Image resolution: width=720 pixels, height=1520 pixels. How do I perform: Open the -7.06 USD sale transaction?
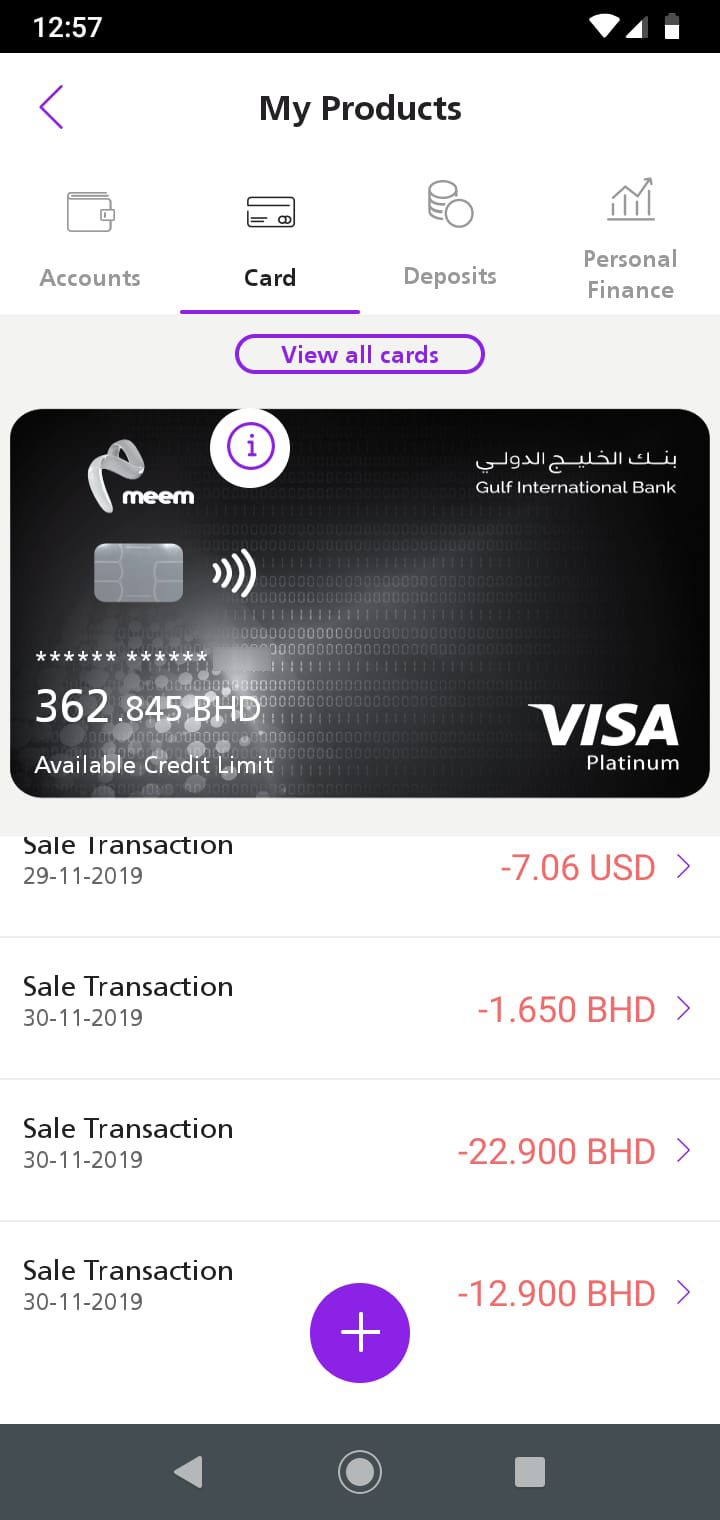(x=360, y=868)
